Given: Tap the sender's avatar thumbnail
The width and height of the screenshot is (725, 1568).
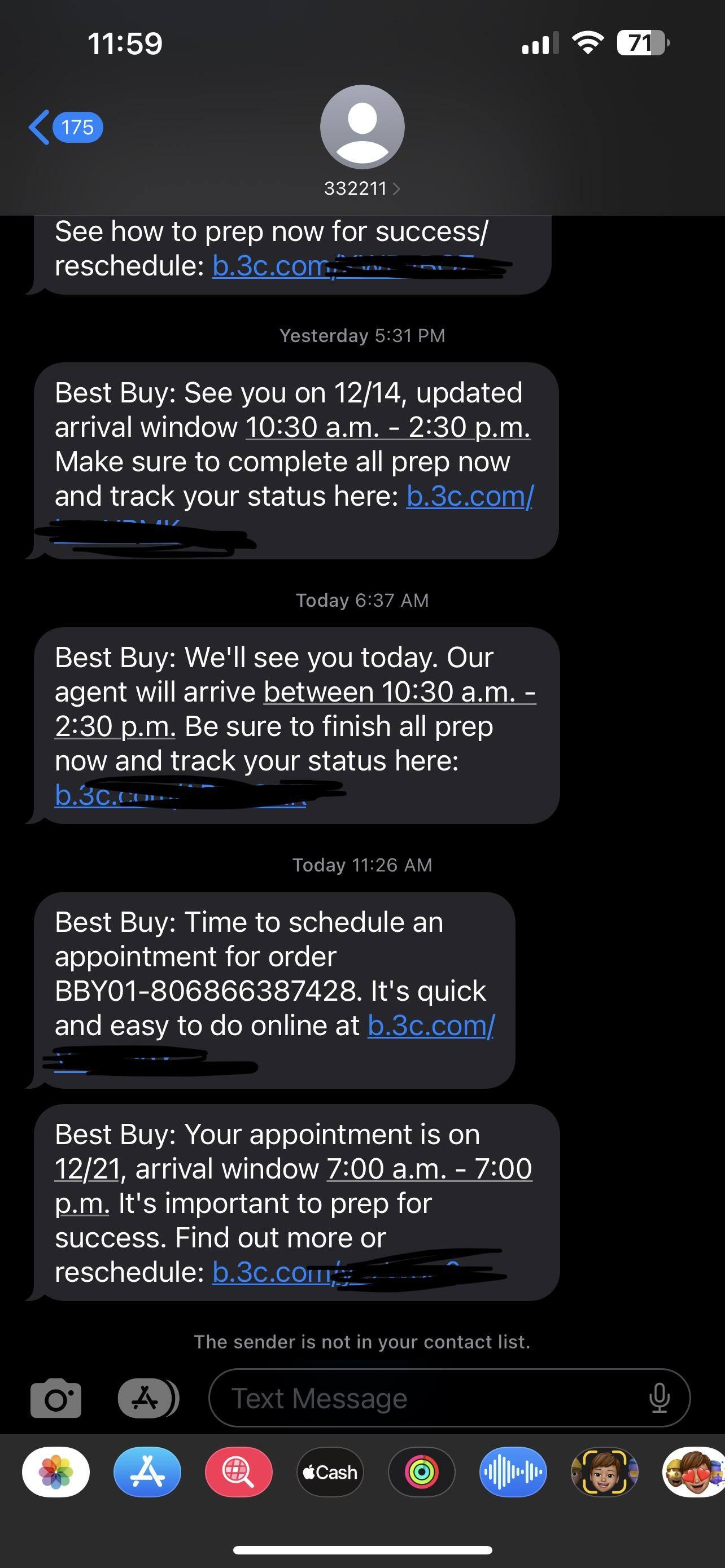Looking at the screenshot, I should [363, 126].
